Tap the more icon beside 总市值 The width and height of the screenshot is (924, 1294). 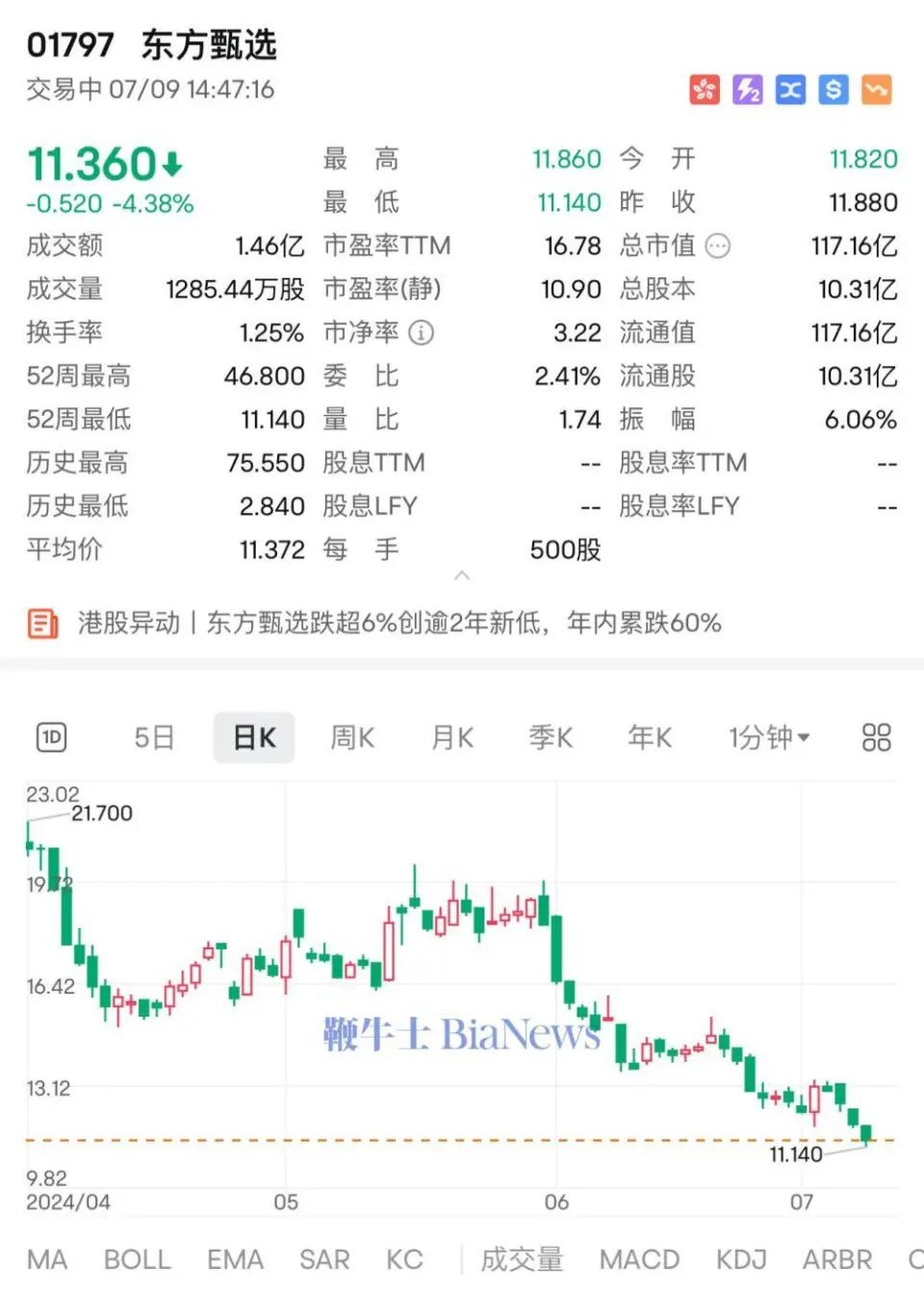coord(718,246)
